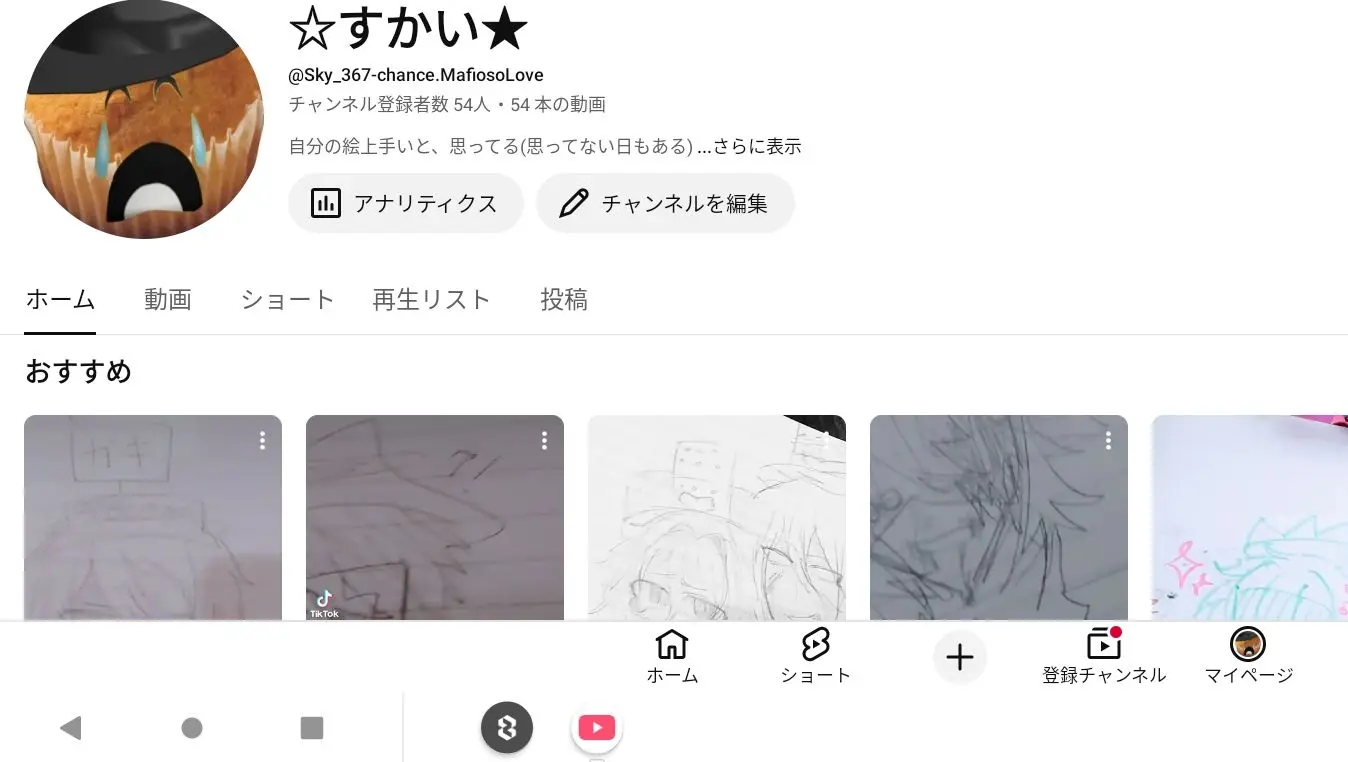This screenshot has height=762, width=1348.
Task: Open the 再生リスト tab
Action: pyautogui.click(x=431, y=299)
